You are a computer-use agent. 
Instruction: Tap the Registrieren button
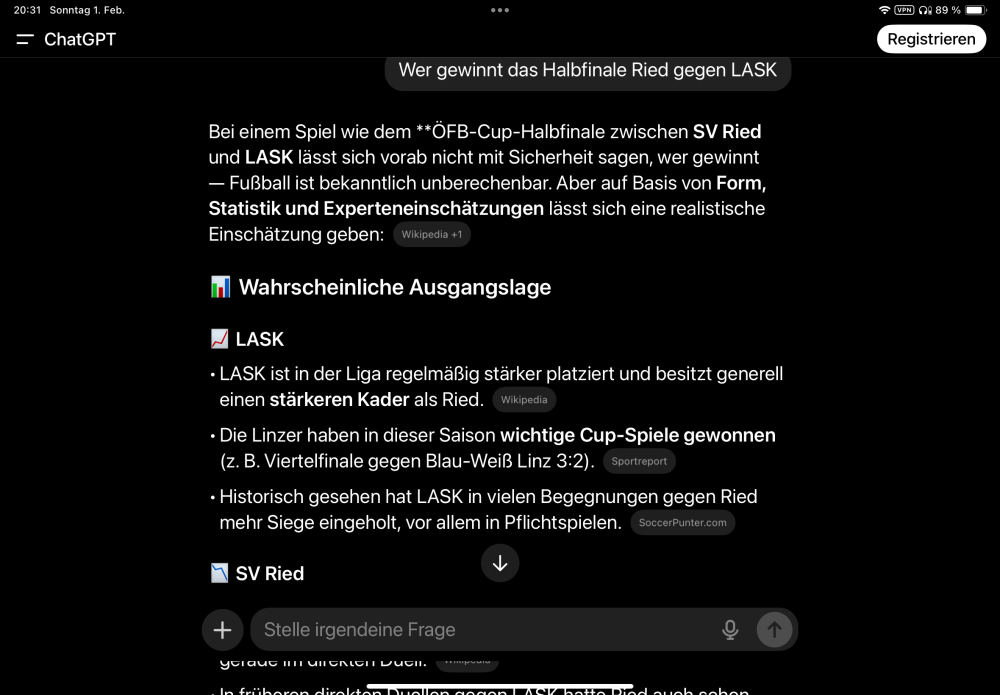coord(931,39)
